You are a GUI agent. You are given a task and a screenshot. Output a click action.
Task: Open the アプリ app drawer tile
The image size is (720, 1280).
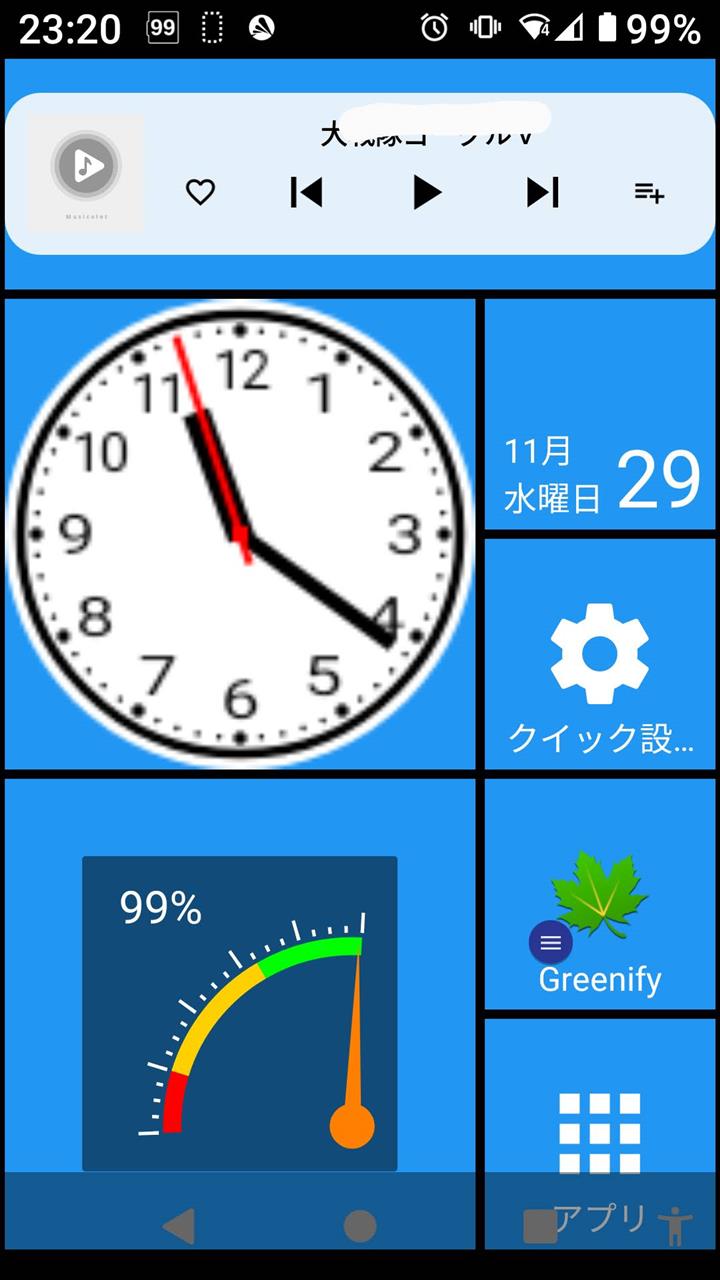[600, 1134]
